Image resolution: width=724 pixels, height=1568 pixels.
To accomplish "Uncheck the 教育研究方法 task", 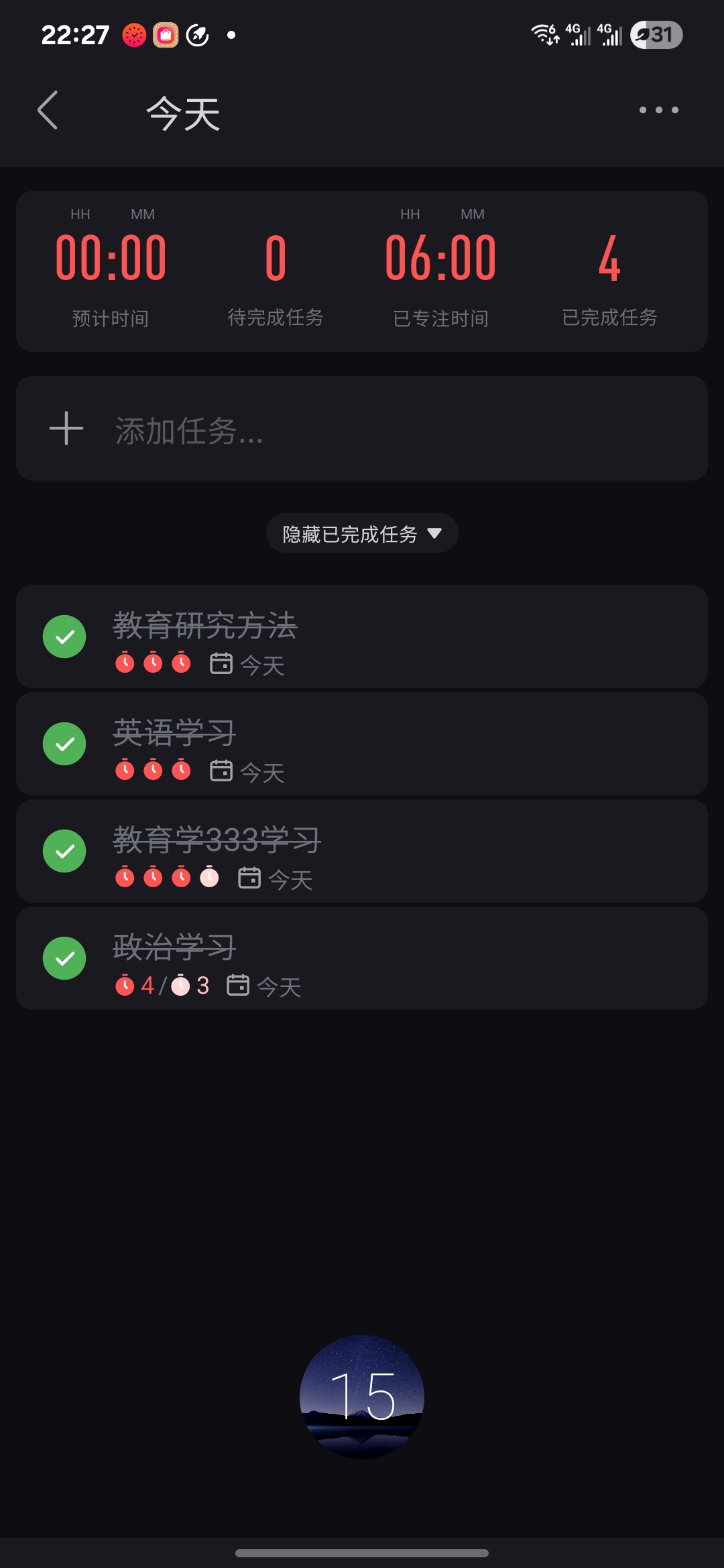I will click(x=64, y=637).
